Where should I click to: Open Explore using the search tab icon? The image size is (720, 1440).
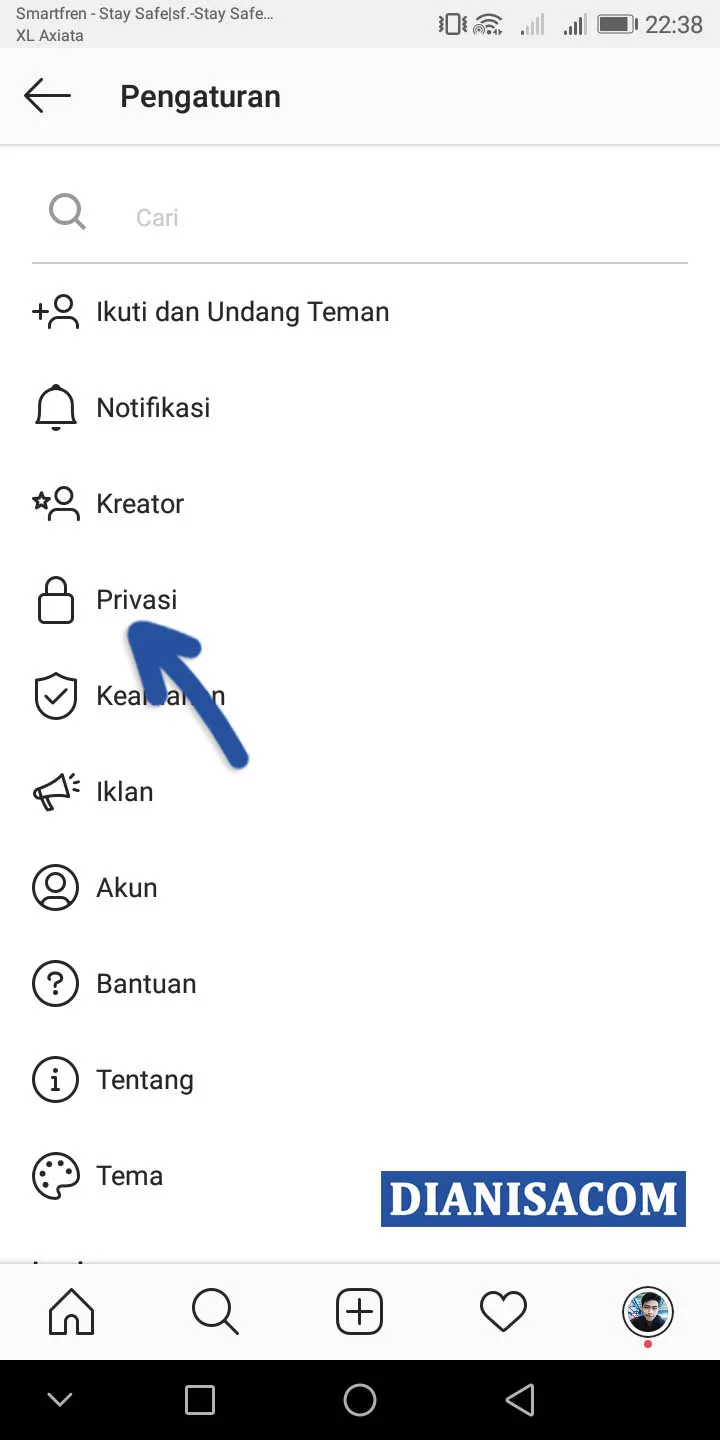[215, 1311]
